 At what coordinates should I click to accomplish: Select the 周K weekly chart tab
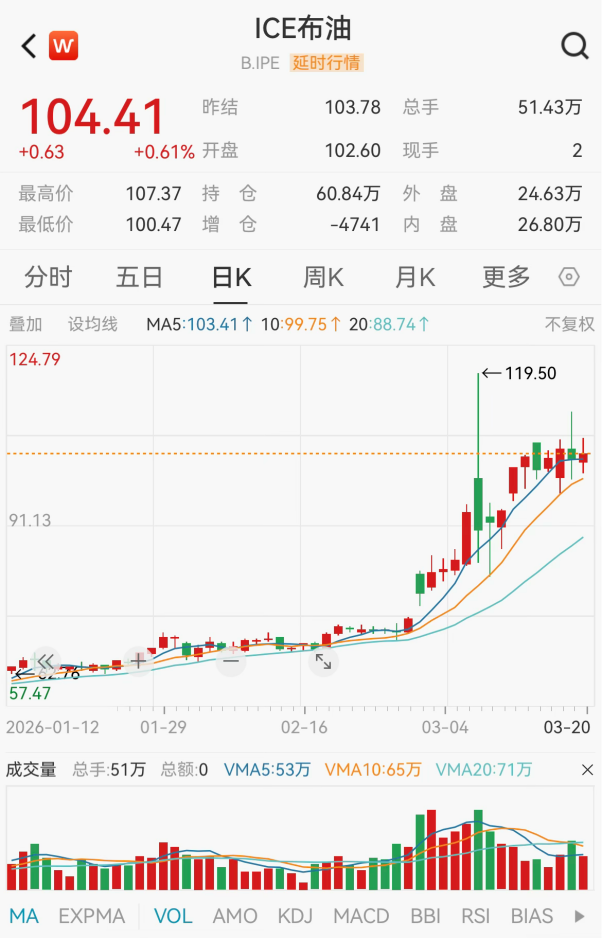click(323, 277)
